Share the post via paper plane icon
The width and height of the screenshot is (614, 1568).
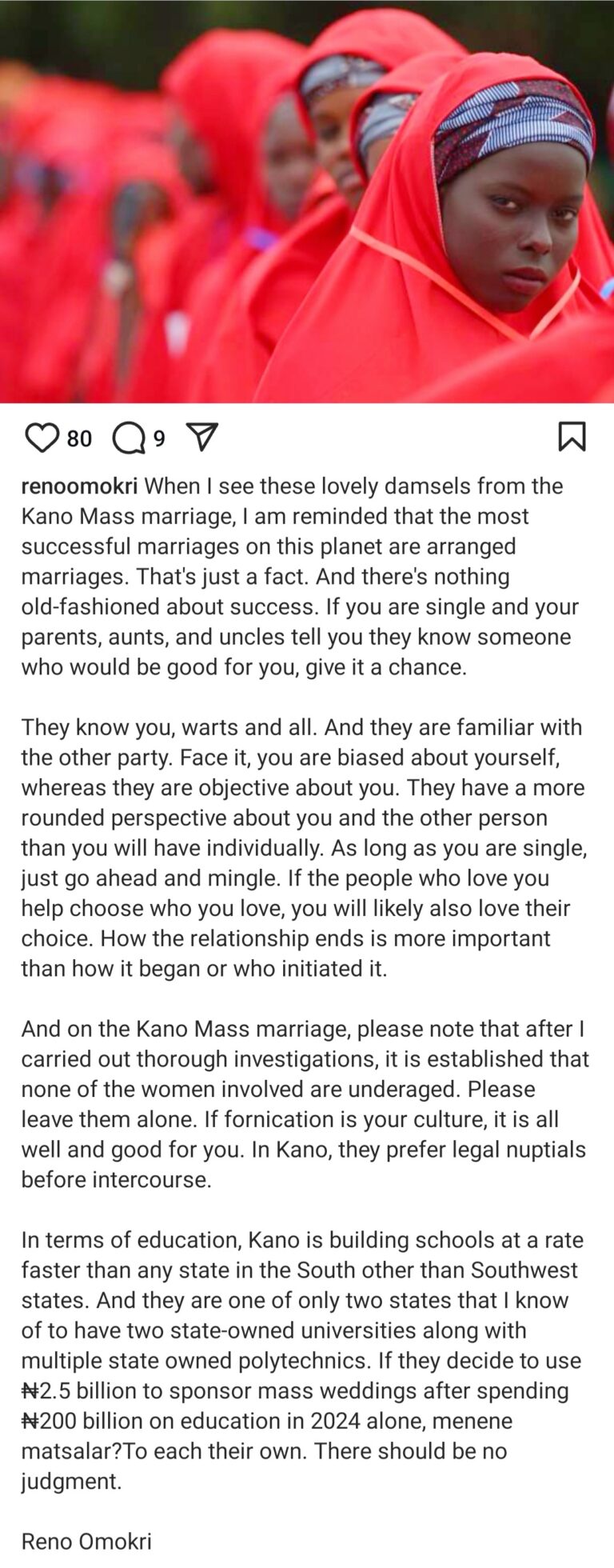[202, 437]
